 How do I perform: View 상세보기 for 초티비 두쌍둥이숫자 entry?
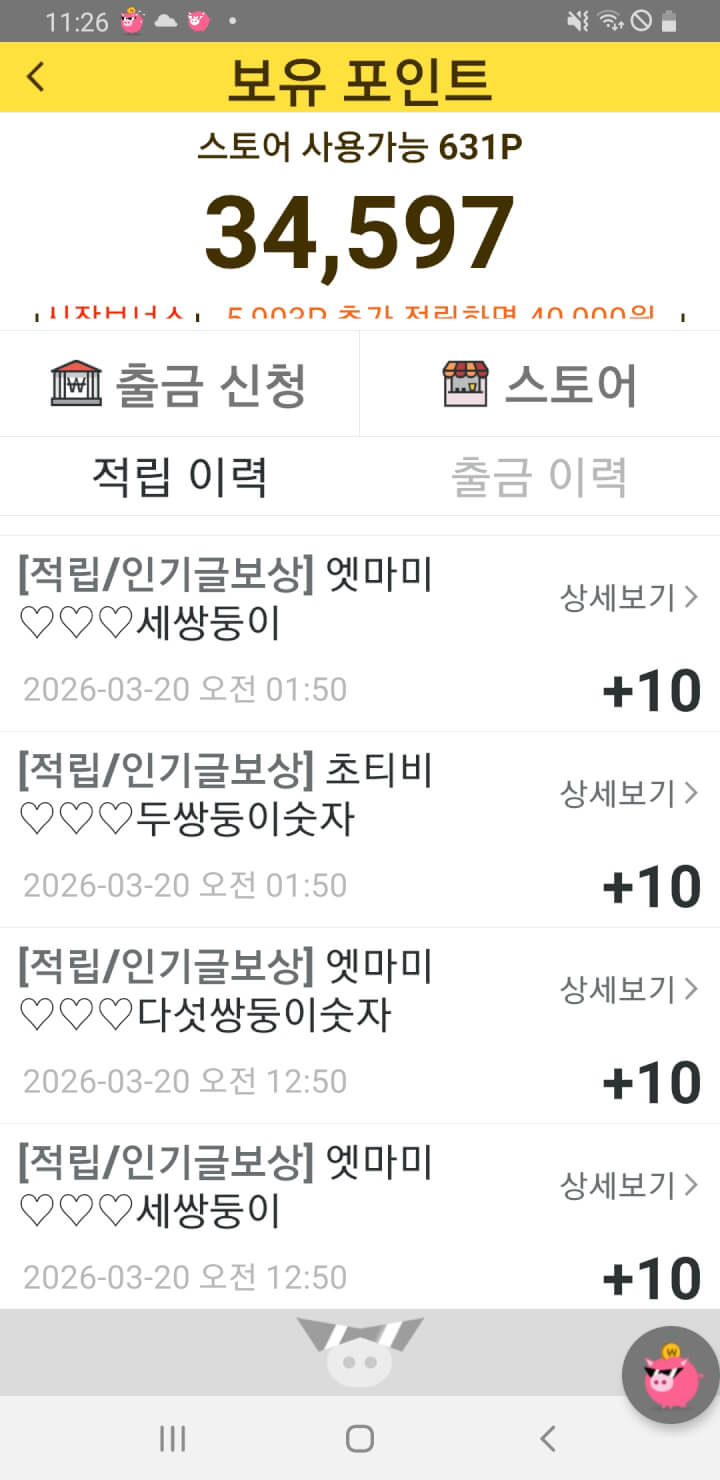tap(628, 794)
